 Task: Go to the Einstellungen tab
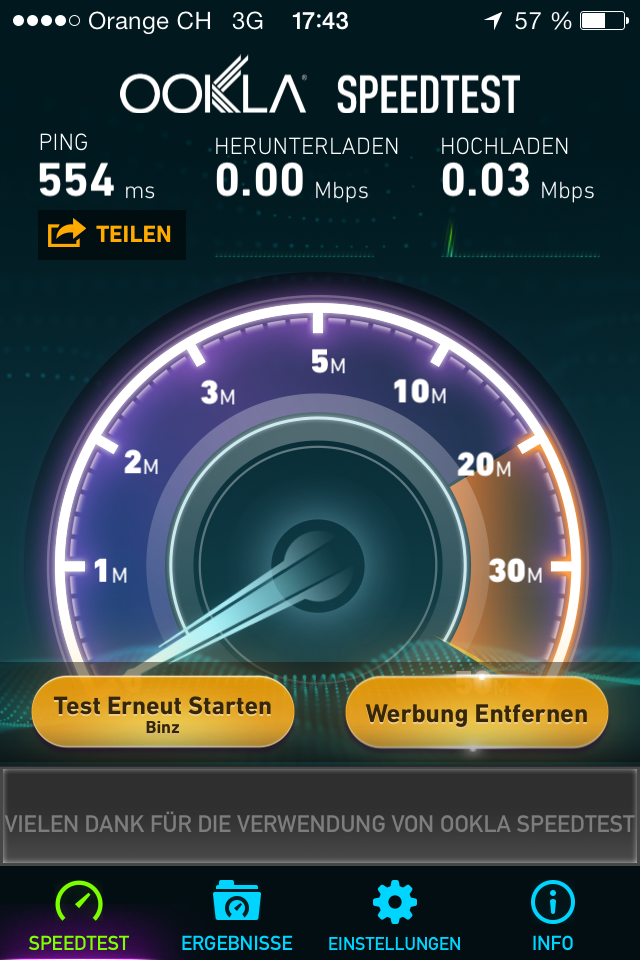tap(394, 916)
